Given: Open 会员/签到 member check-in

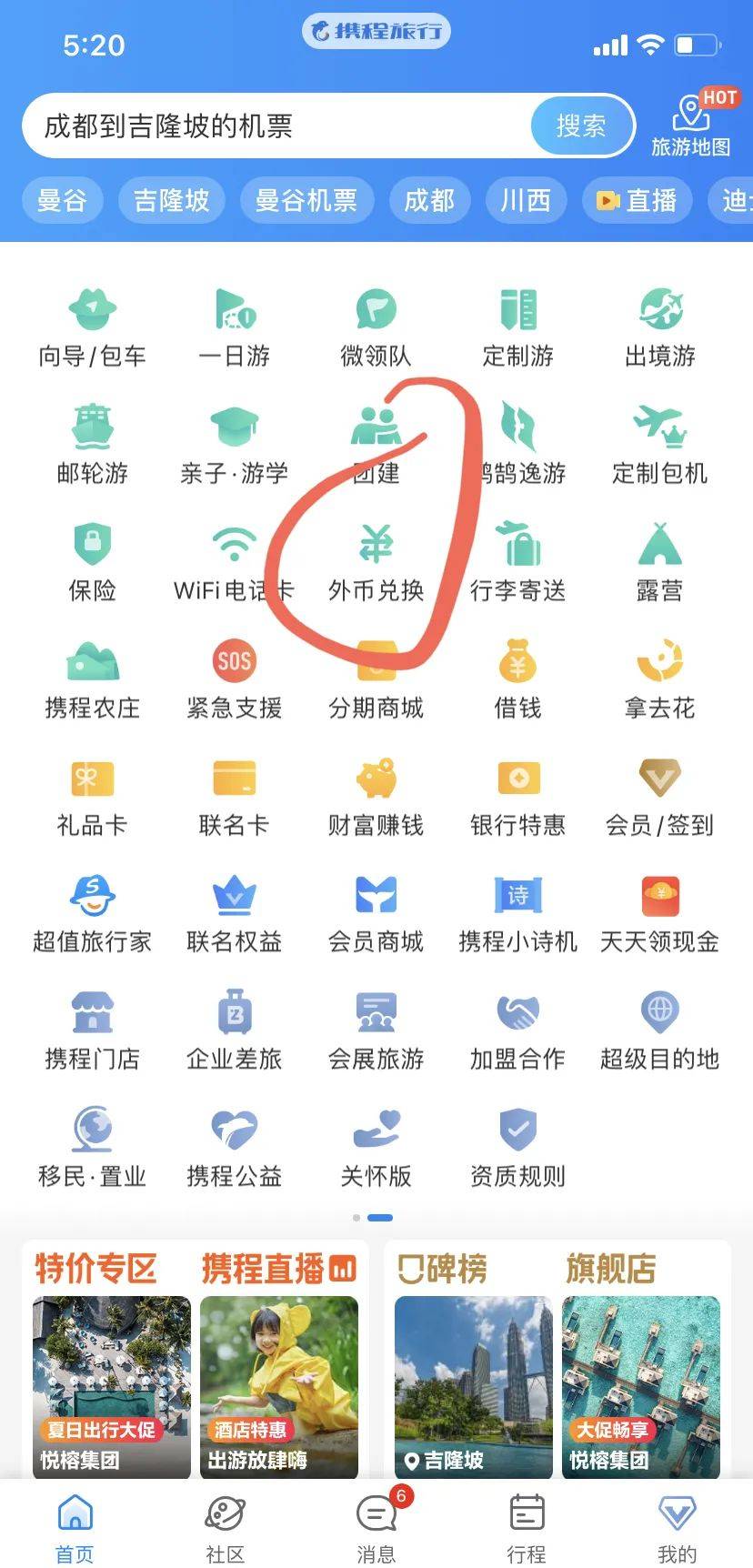Looking at the screenshot, I should [x=659, y=798].
